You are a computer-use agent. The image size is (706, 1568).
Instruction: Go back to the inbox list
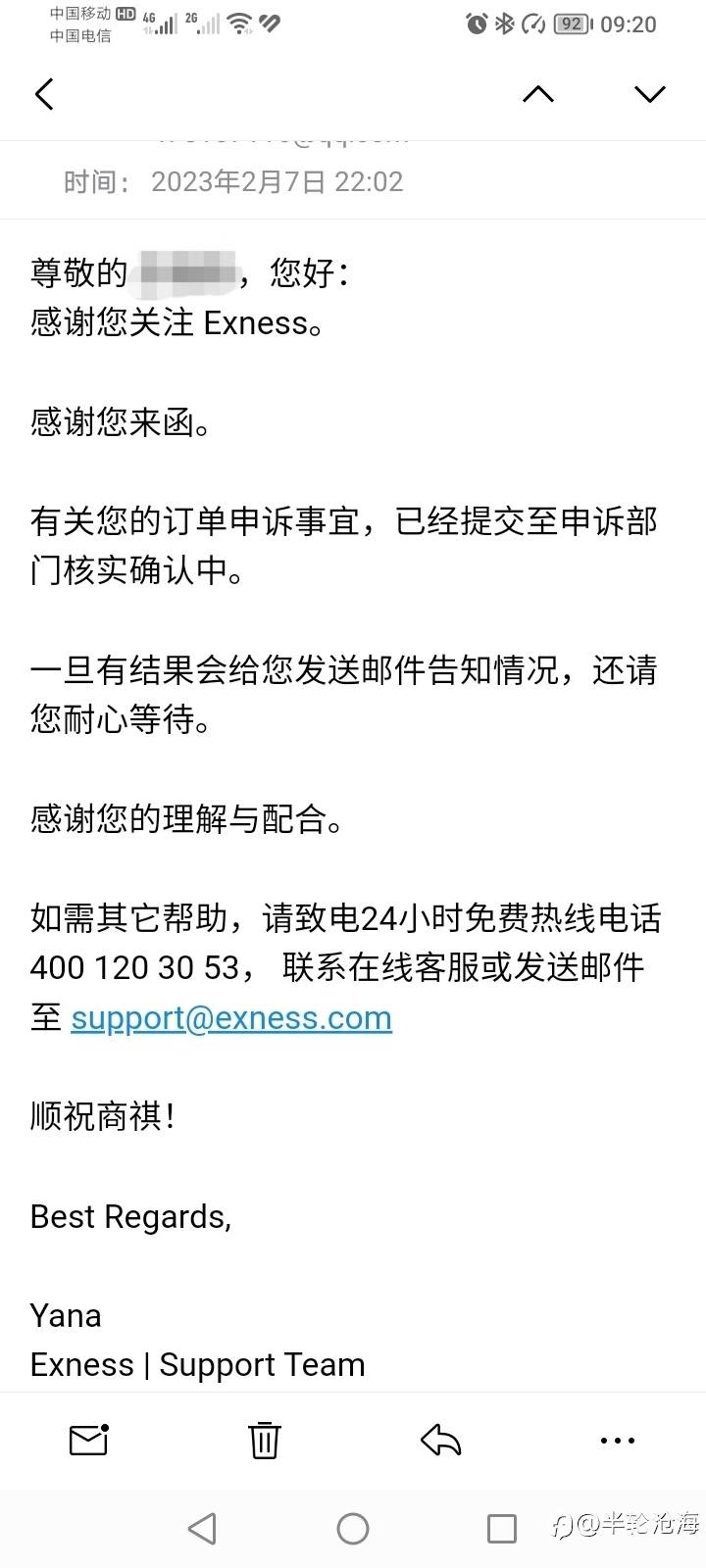pyautogui.click(x=44, y=94)
